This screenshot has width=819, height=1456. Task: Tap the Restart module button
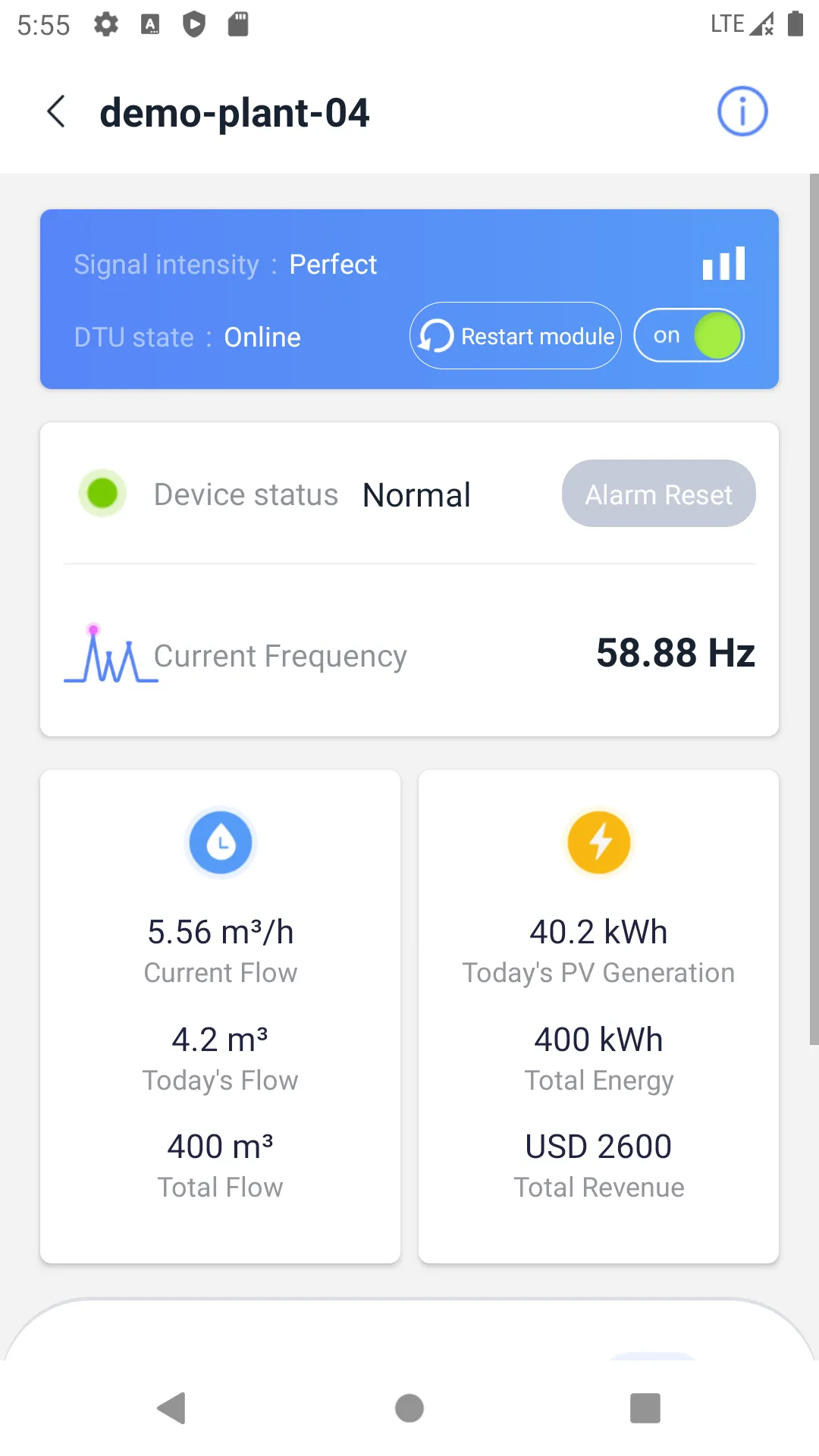point(516,336)
